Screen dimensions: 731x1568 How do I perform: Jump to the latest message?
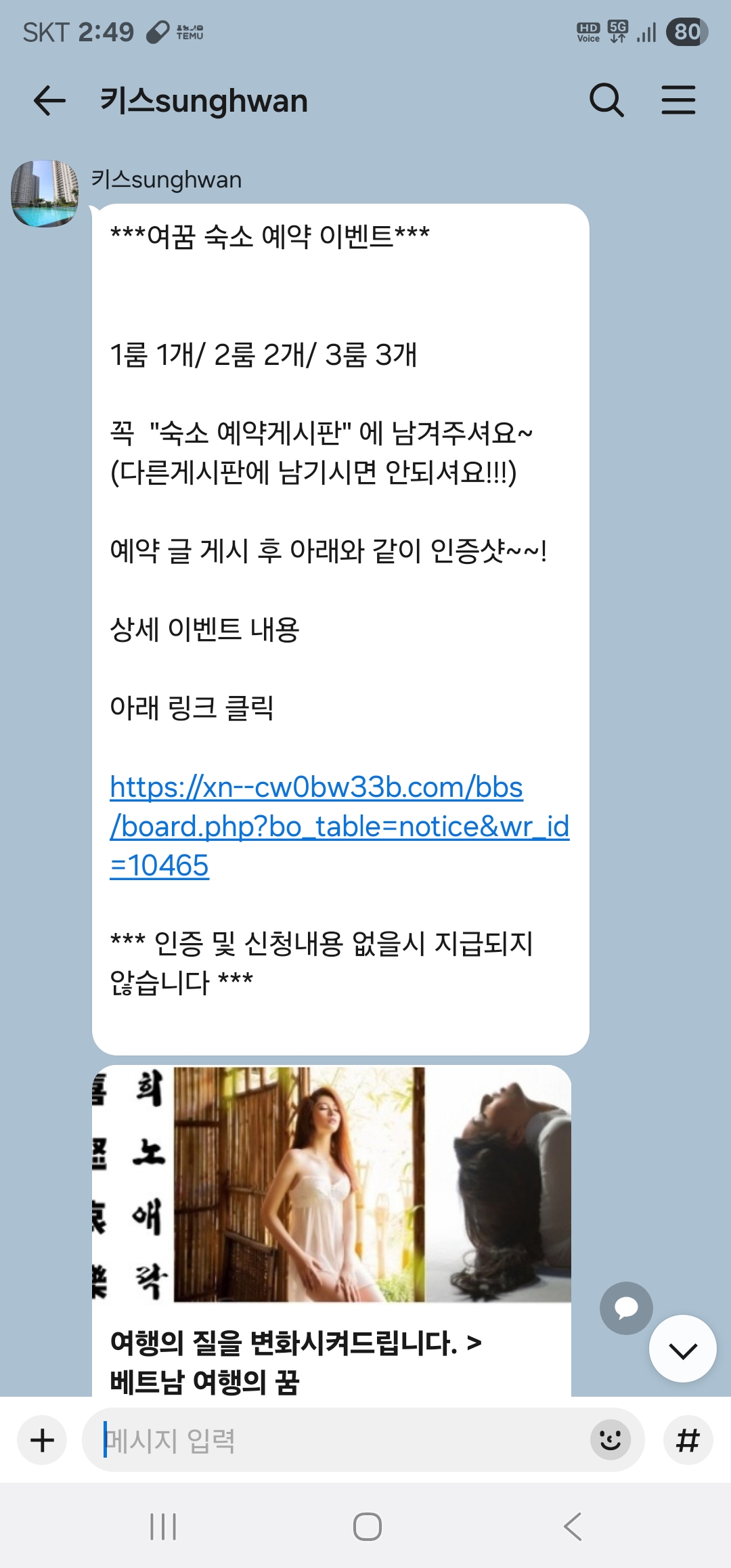[682, 1349]
